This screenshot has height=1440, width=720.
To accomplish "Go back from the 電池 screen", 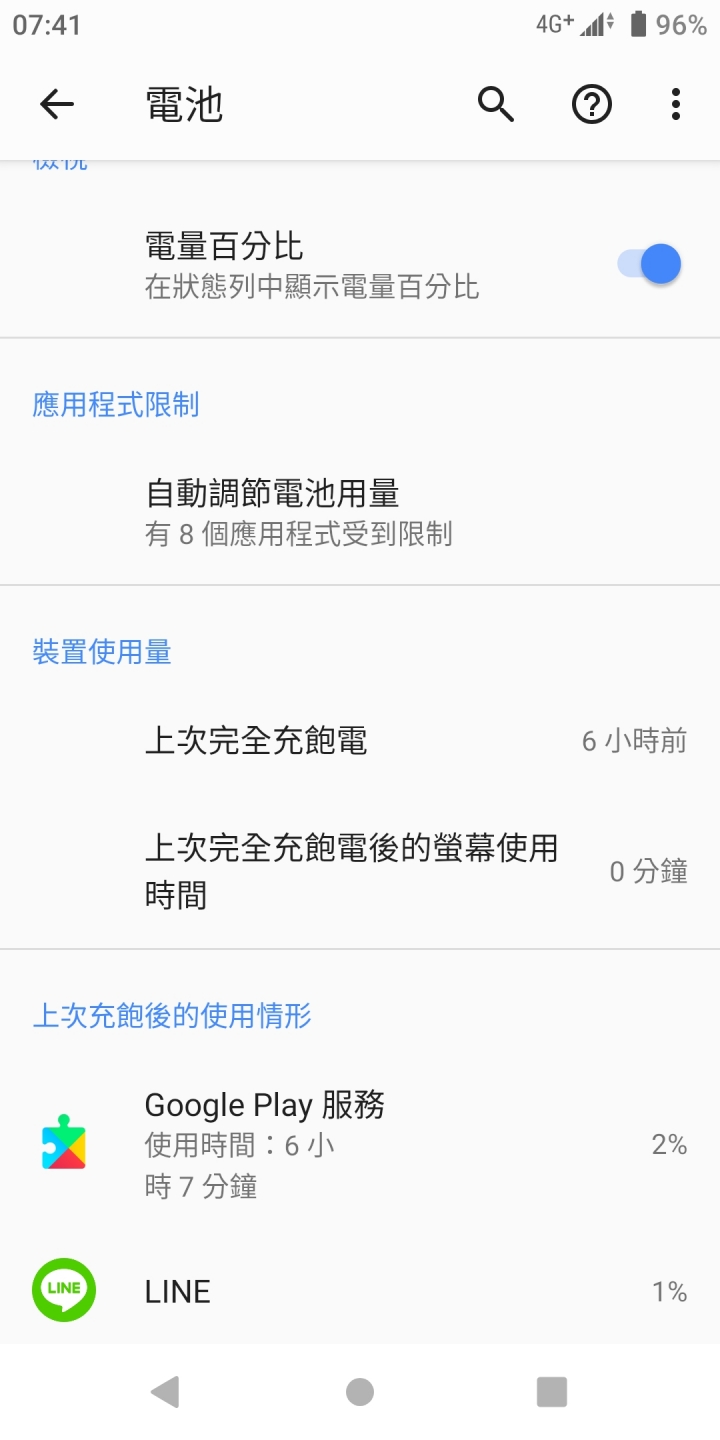I will (57, 104).
